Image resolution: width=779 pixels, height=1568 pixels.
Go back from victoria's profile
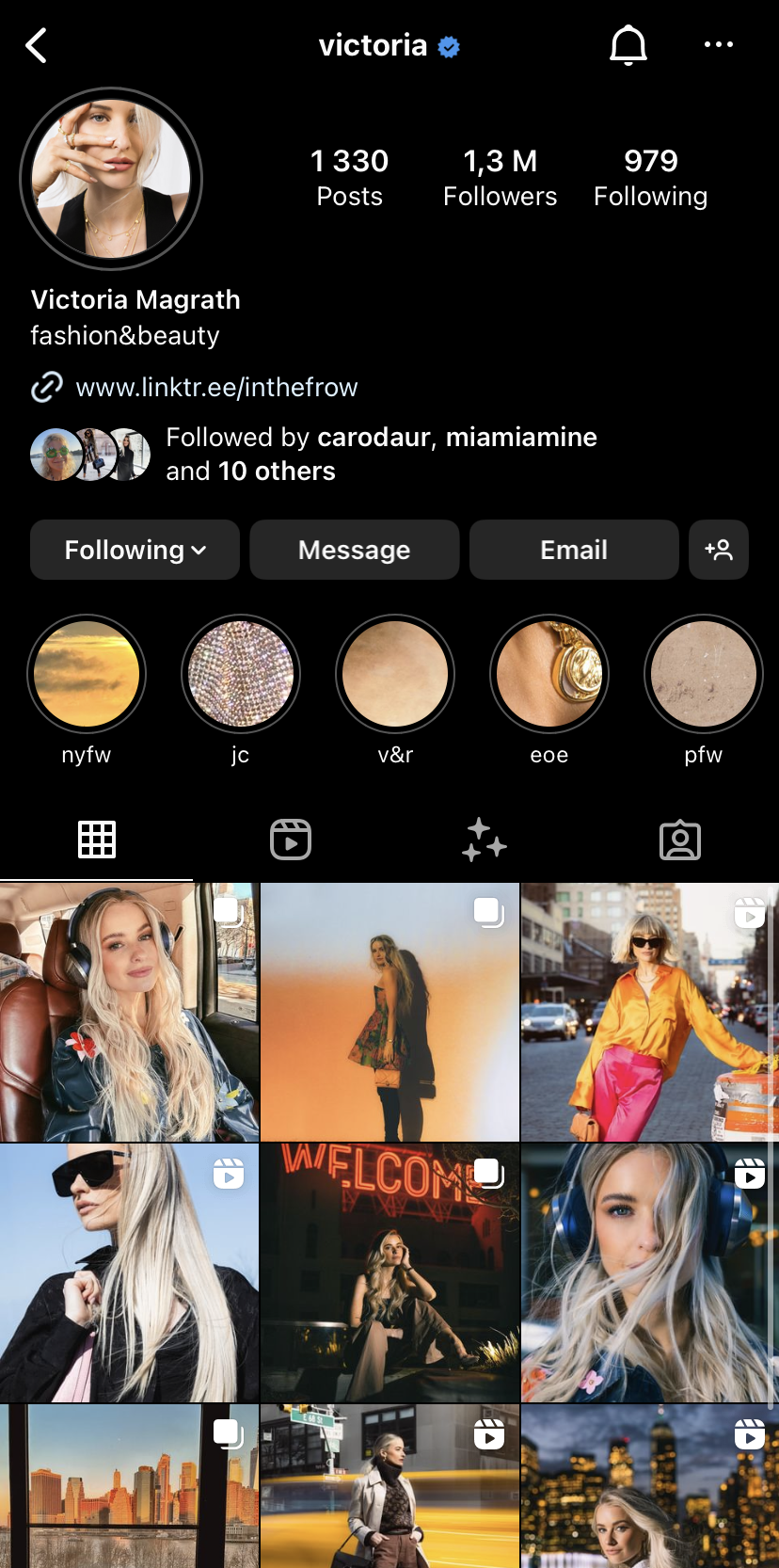[x=36, y=45]
